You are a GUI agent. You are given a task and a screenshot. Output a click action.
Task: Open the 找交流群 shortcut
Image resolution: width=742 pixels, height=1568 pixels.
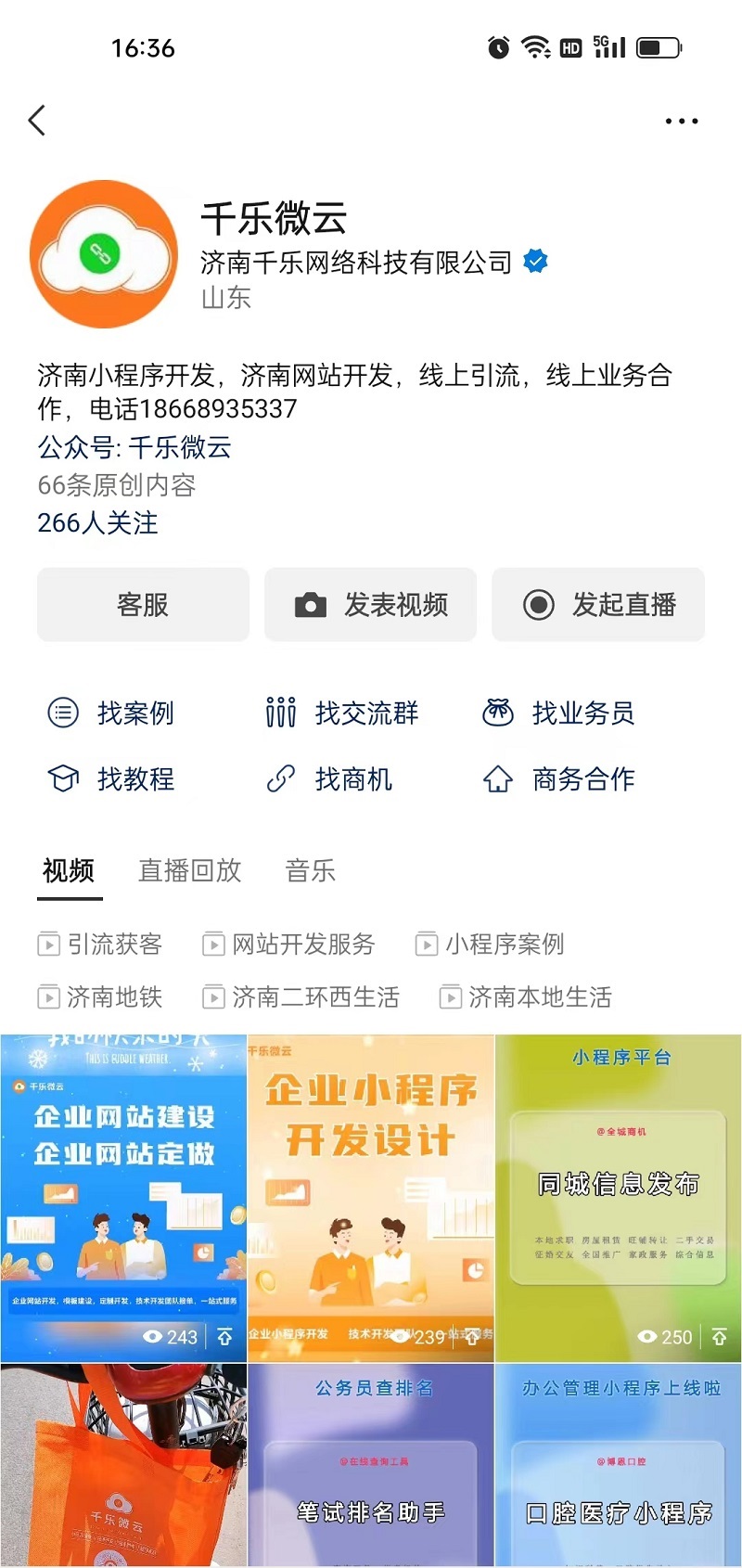pyautogui.click(x=342, y=713)
